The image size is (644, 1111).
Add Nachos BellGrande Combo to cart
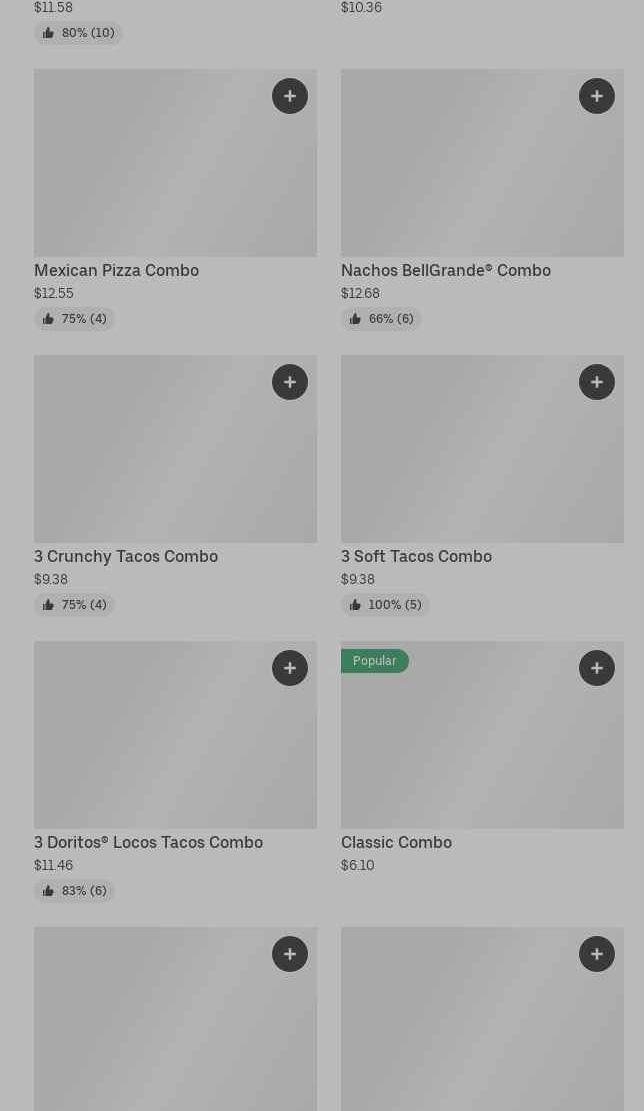[597, 96]
